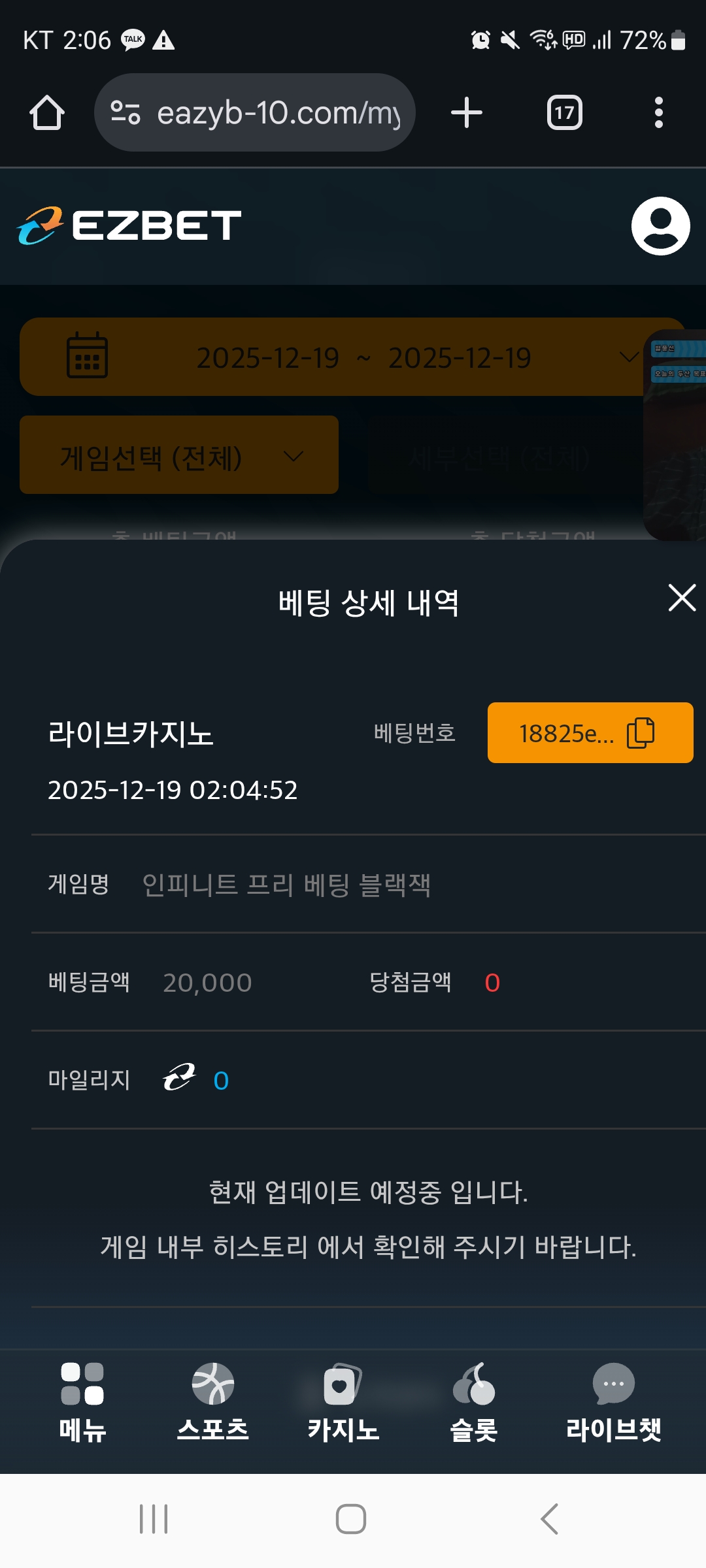Tap the system back button
Viewport: 706px width, 1568px height.
549,1519
